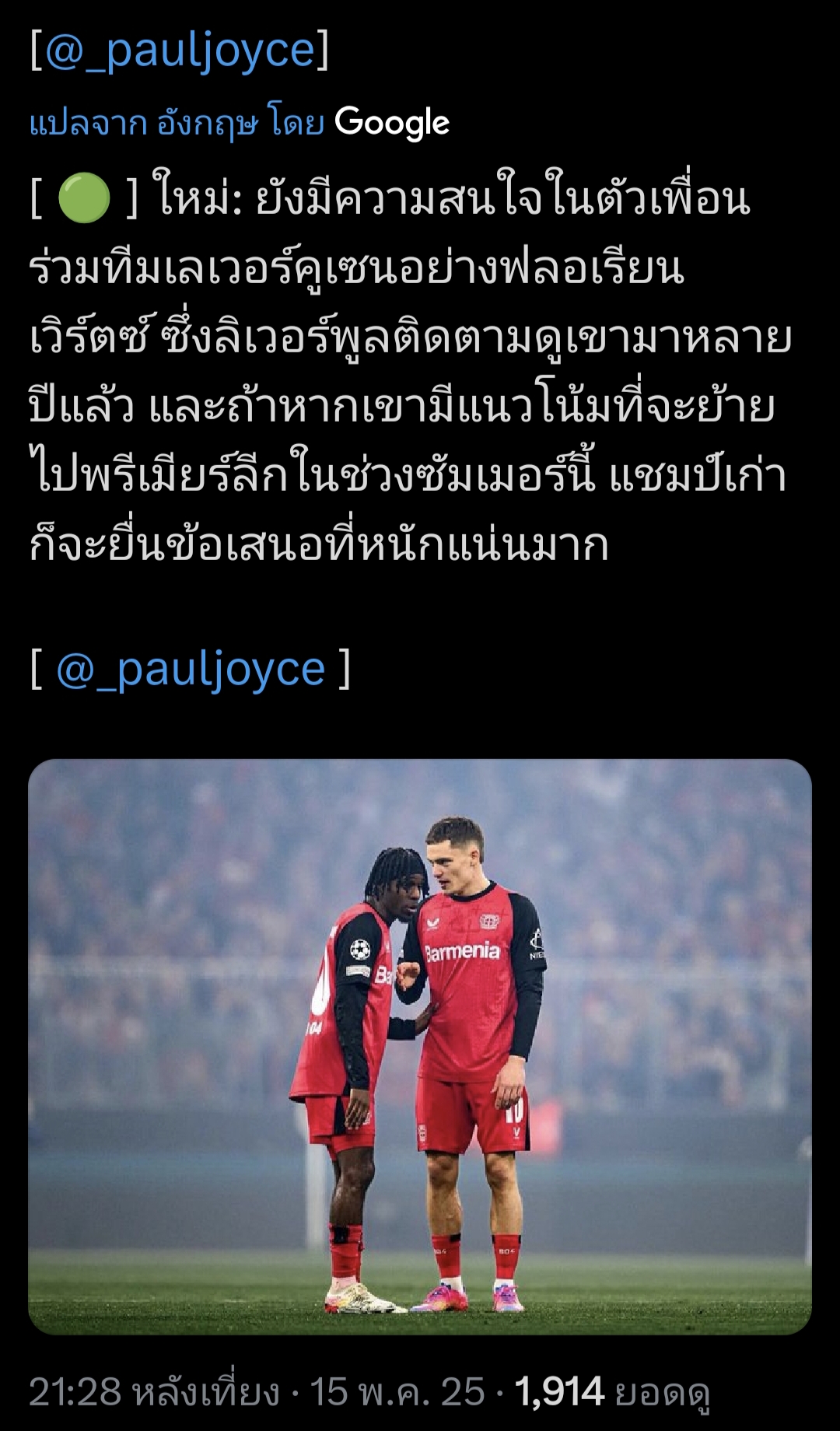840x1431 pixels.
Task: Tap the translated-from-English by Google label
Action: pyautogui.click(x=240, y=123)
